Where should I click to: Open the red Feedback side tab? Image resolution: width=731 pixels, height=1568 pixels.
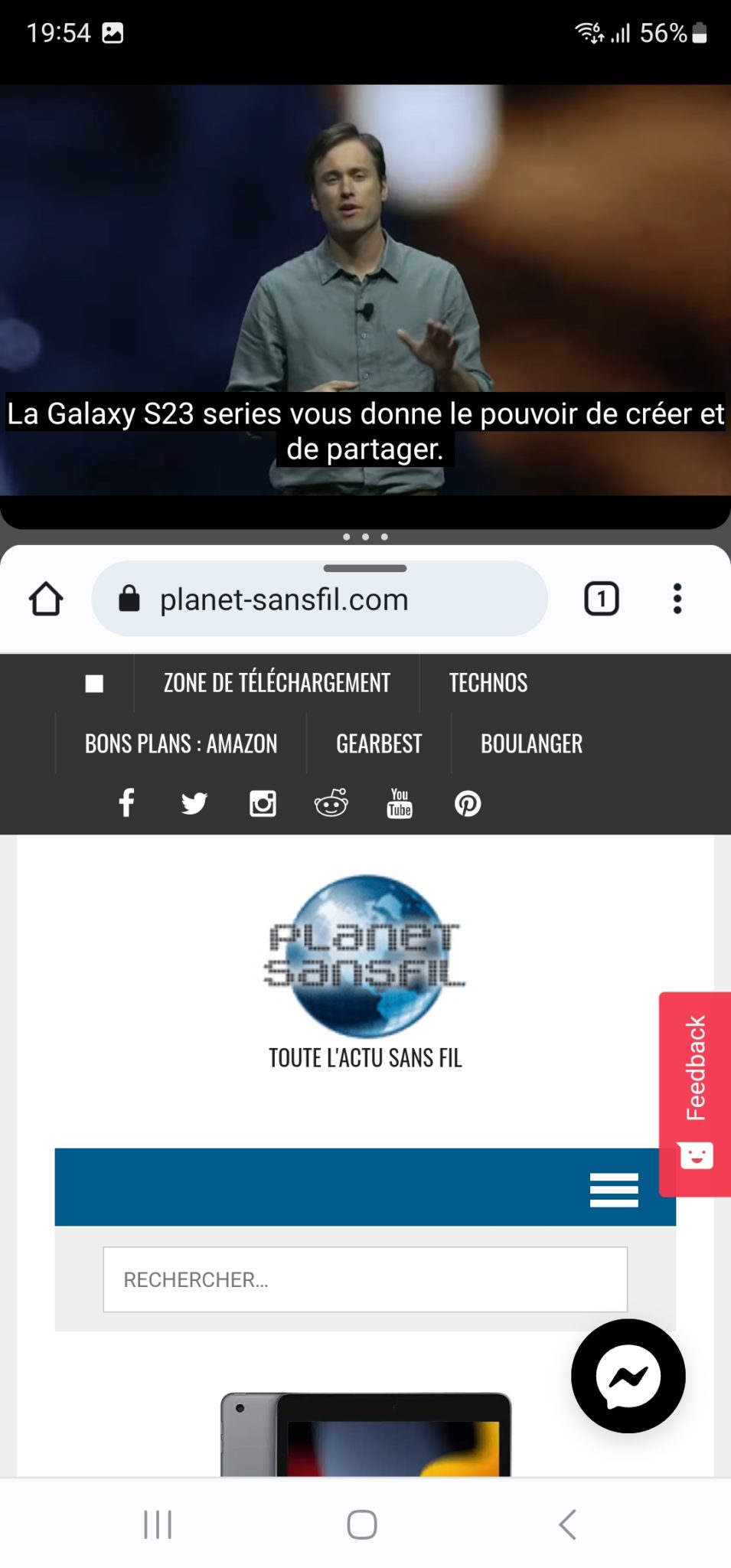pyautogui.click(x=695, y=1093)
